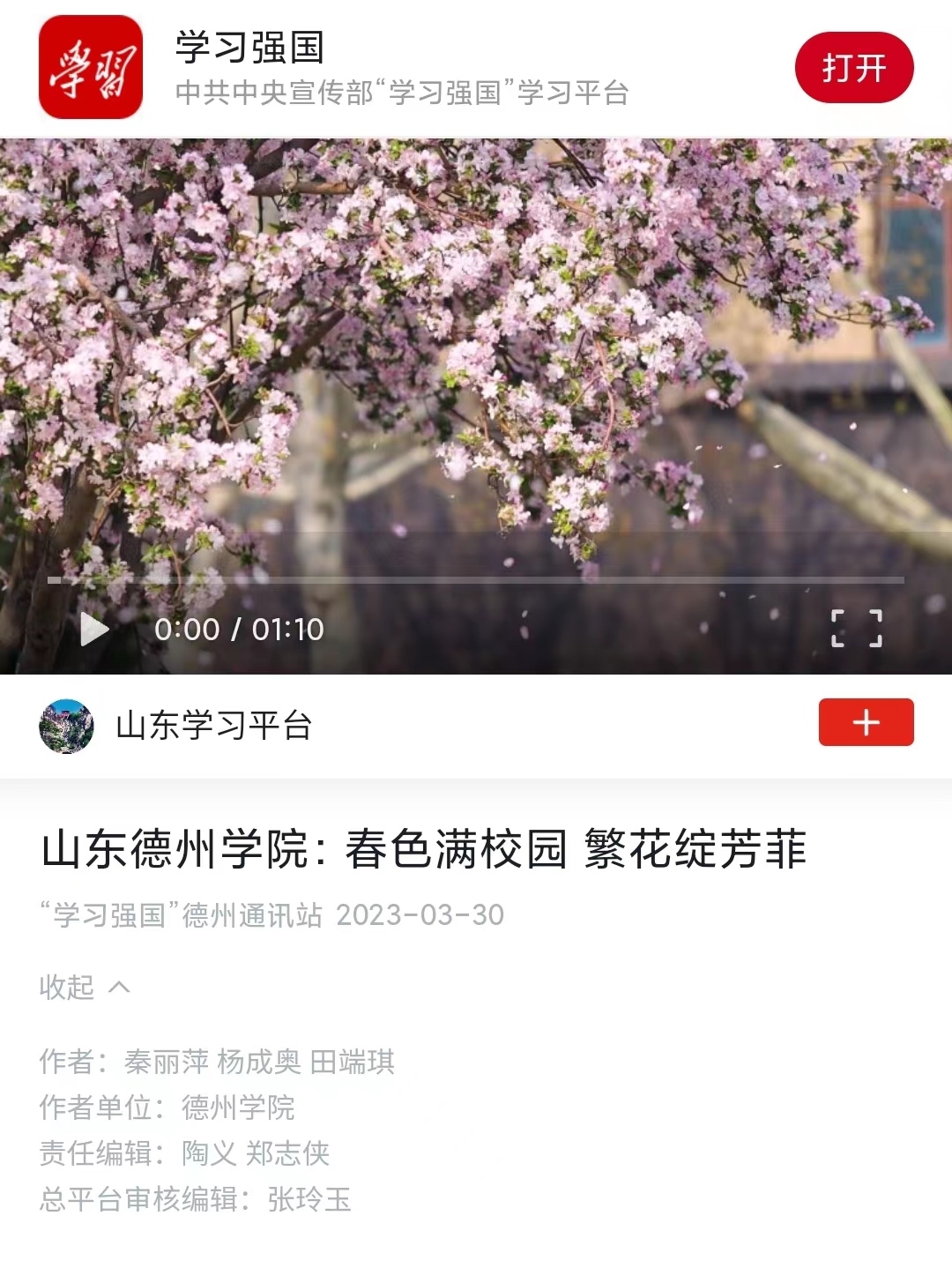952x1268 pixels.
Task: Tap the video progress bar
Action: tap(476, 580)
